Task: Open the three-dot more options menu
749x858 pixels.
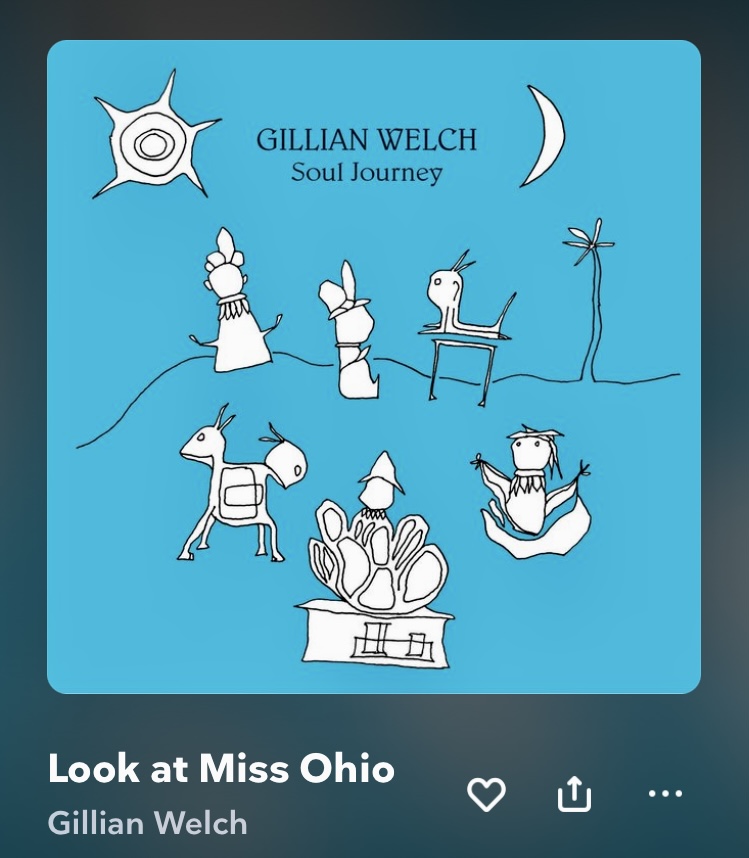Action: [x=665, y=794]
